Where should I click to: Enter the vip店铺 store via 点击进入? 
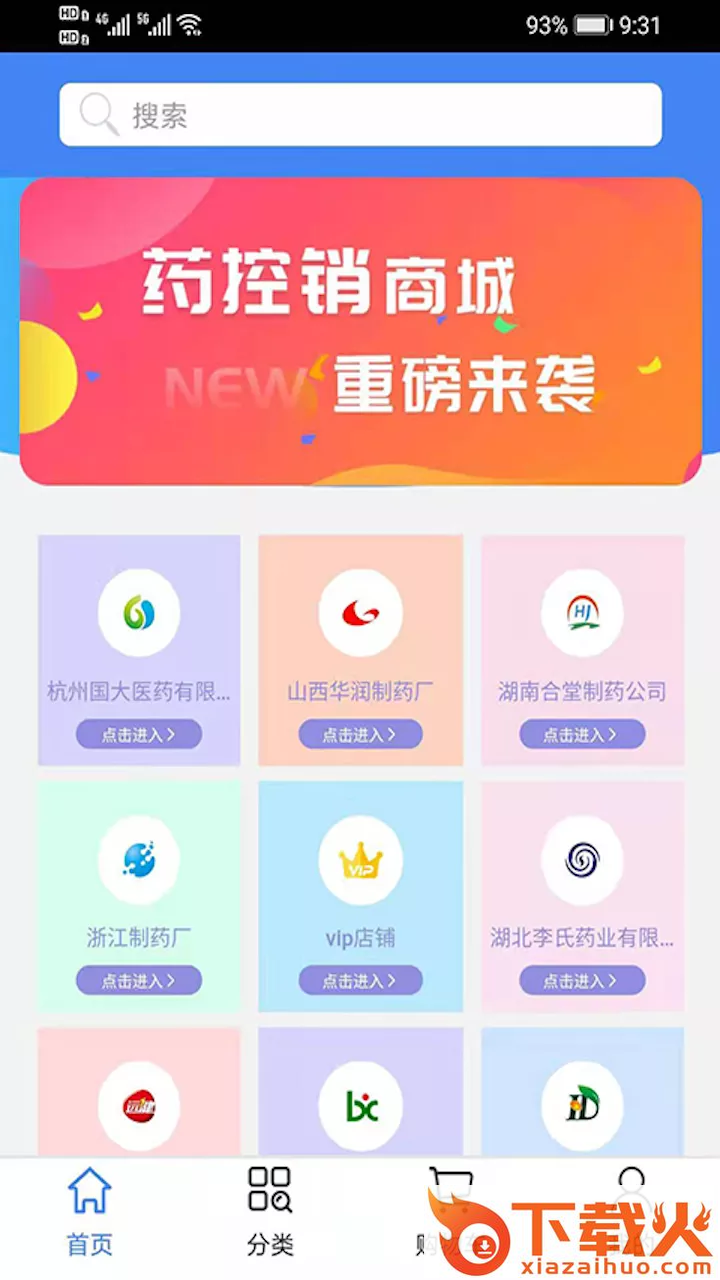(x=360, y=981)
